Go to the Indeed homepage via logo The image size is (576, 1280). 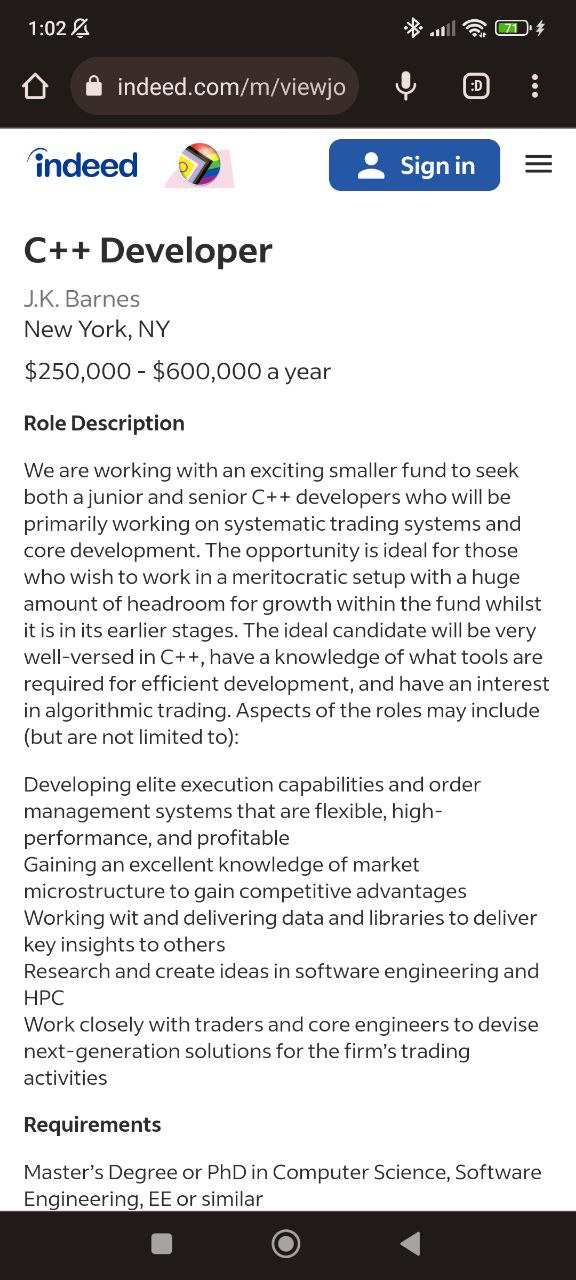pos(83,164)
